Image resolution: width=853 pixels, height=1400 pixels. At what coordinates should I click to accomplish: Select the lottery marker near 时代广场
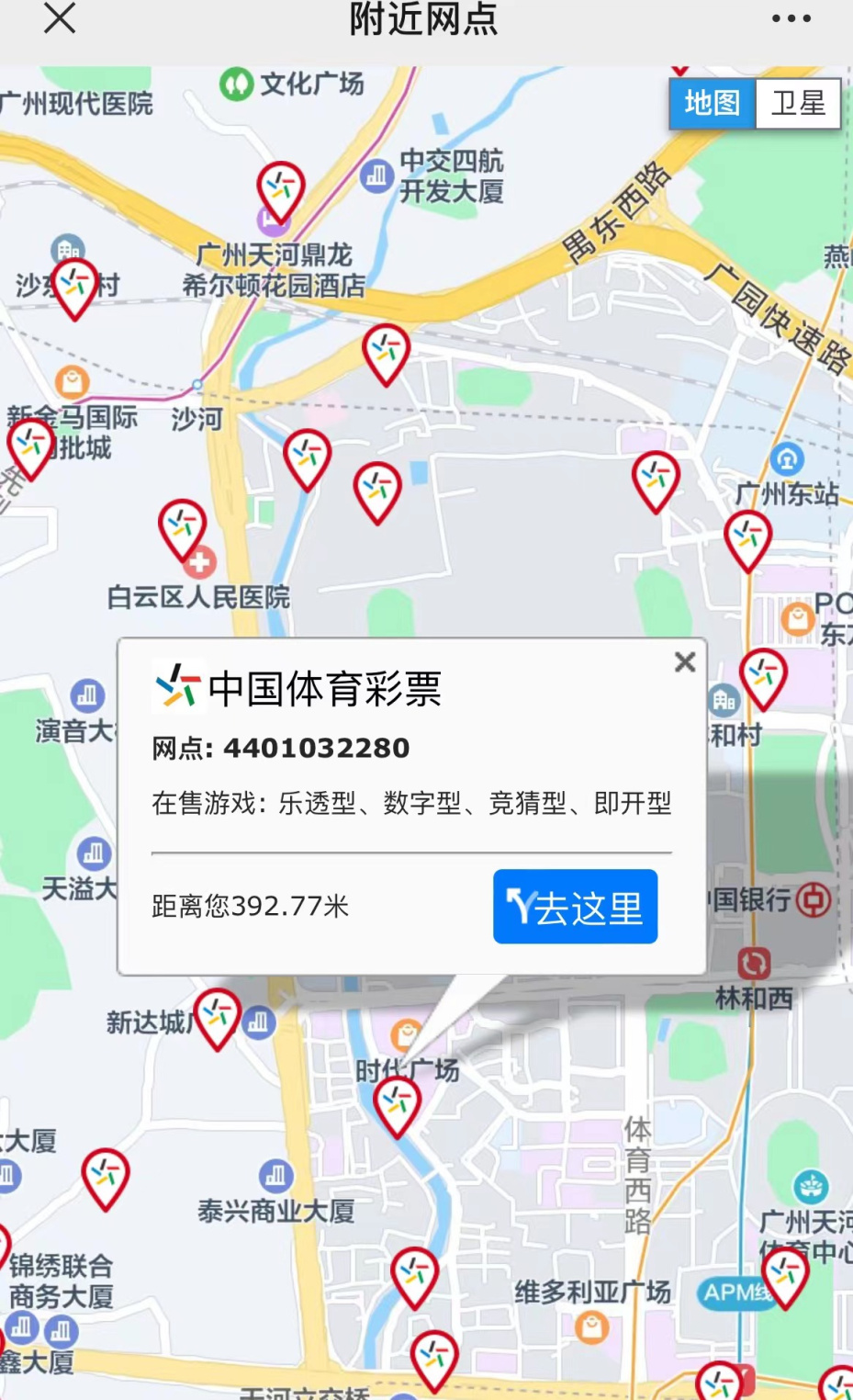click(398, 1102)
